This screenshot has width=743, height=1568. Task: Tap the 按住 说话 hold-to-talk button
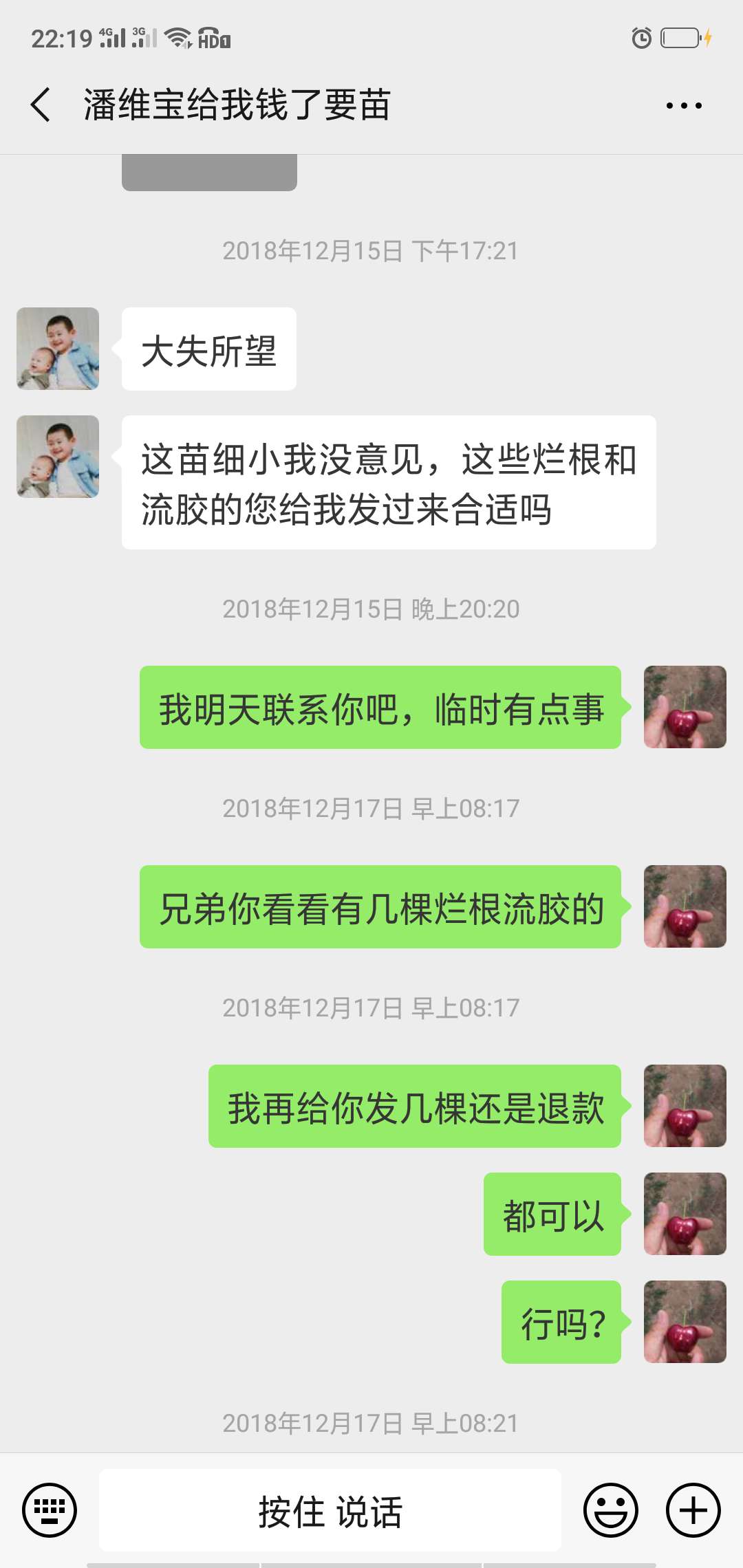330,1510
